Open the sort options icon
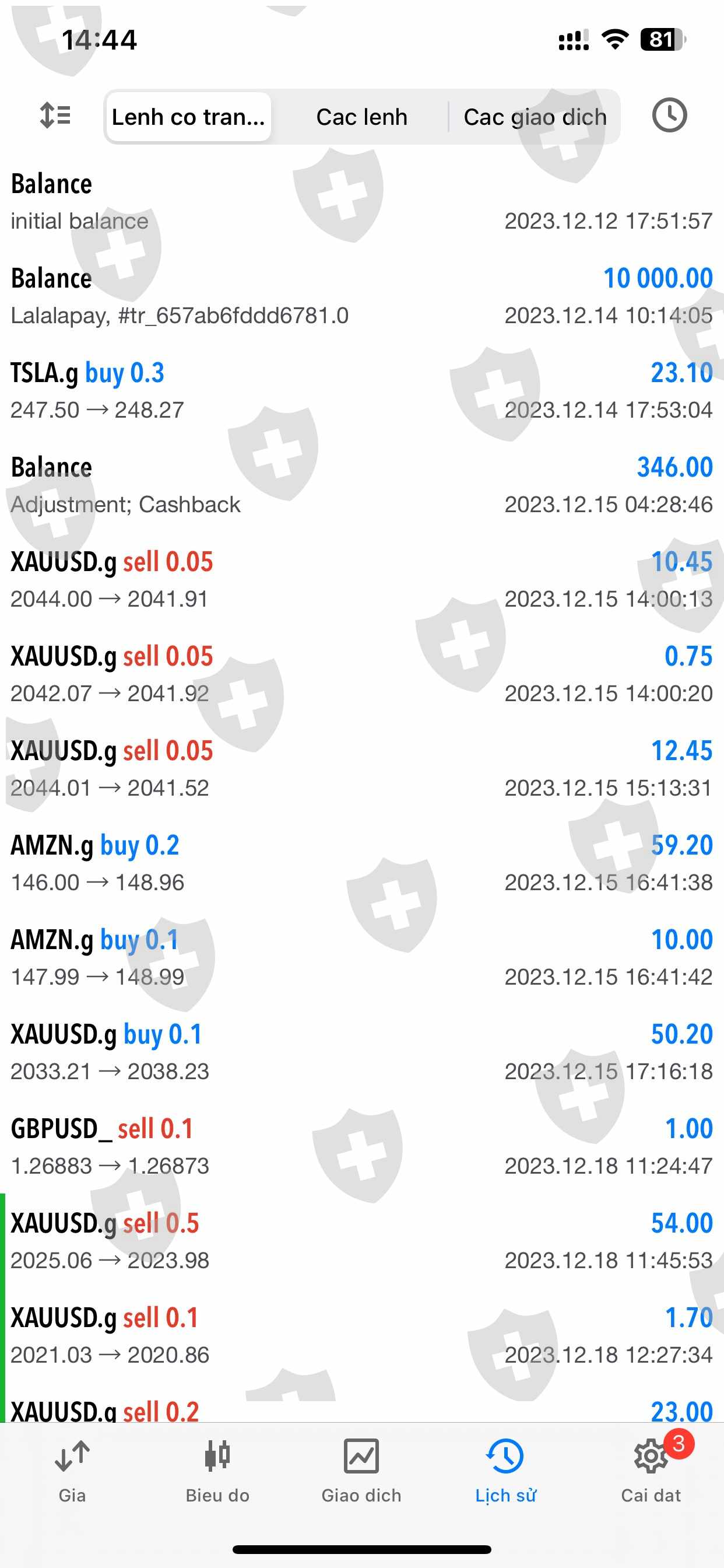This screenshot has height=1568, width=724. (x=55, y=115)
